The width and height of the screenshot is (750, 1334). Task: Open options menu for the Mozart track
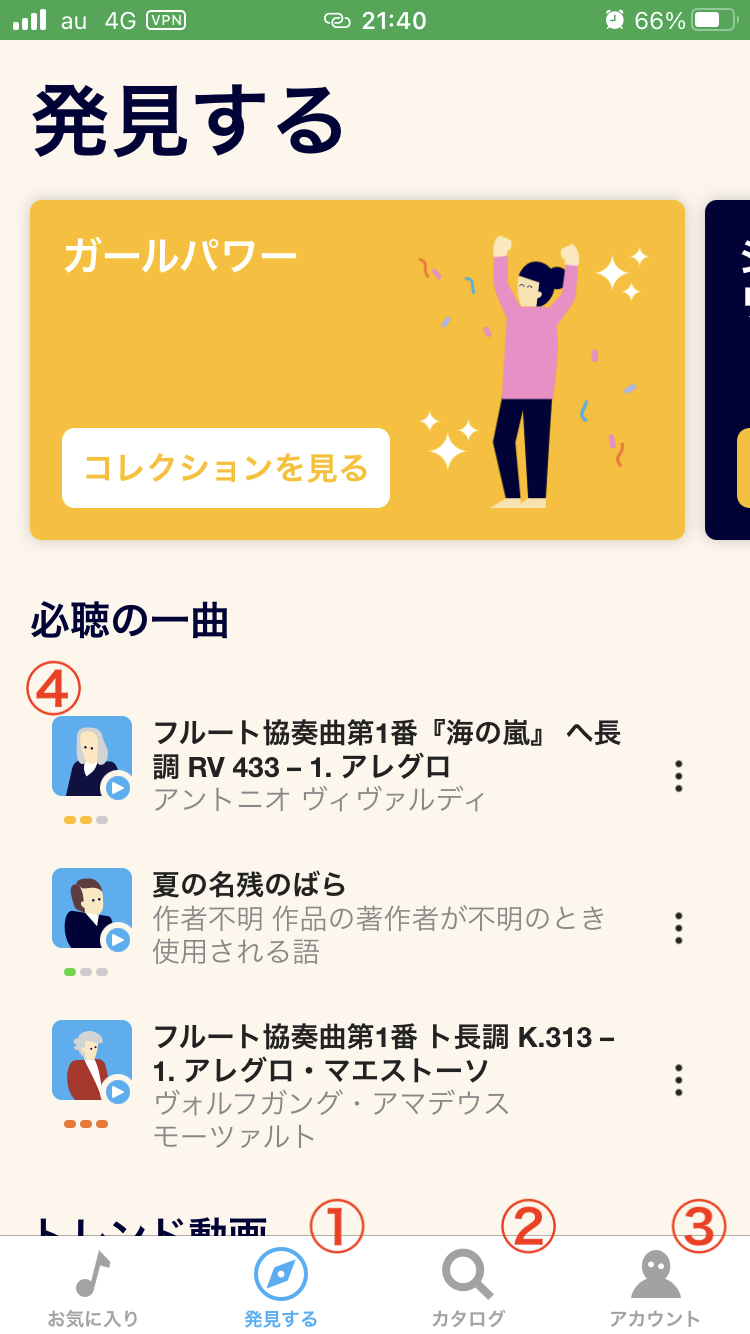[x=677, y=1080]
